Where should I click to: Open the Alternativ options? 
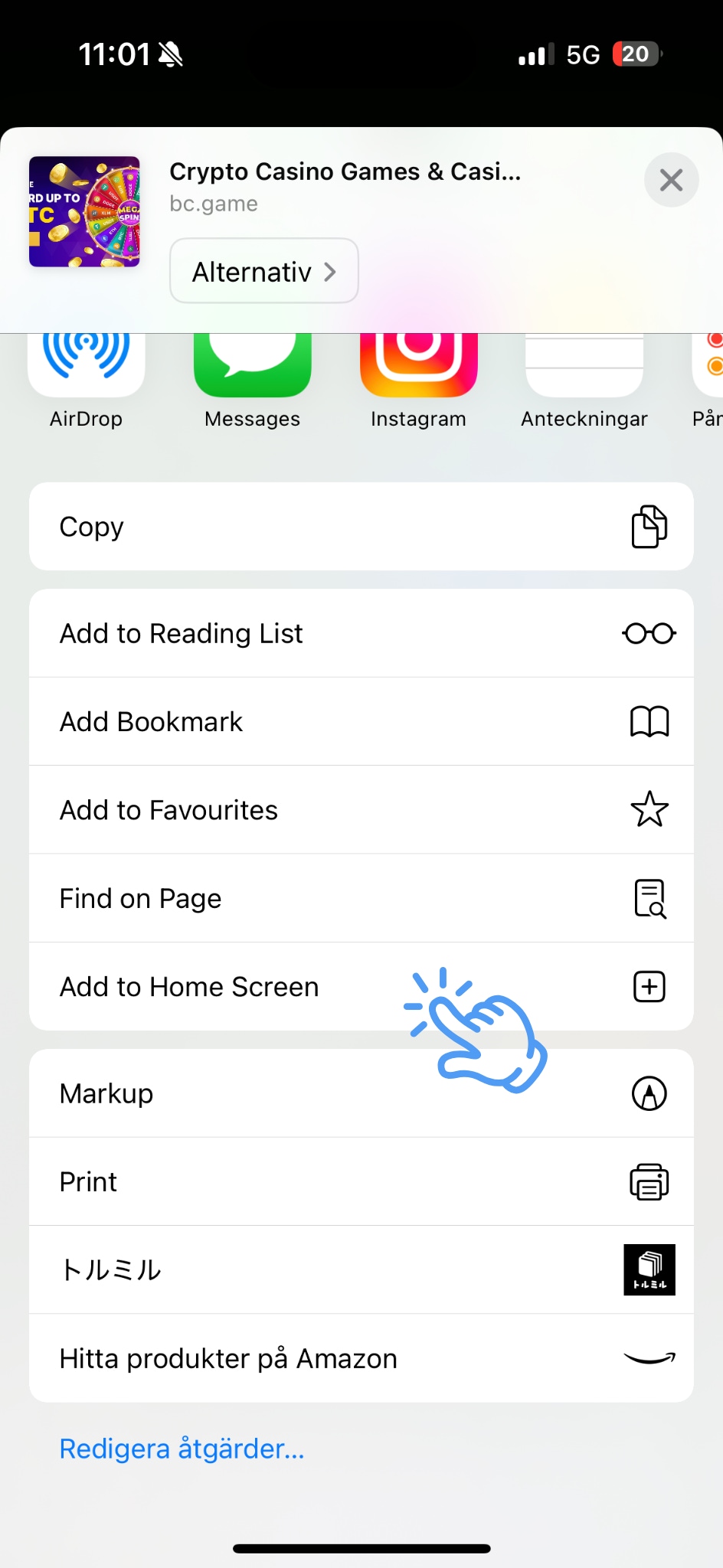263,271
